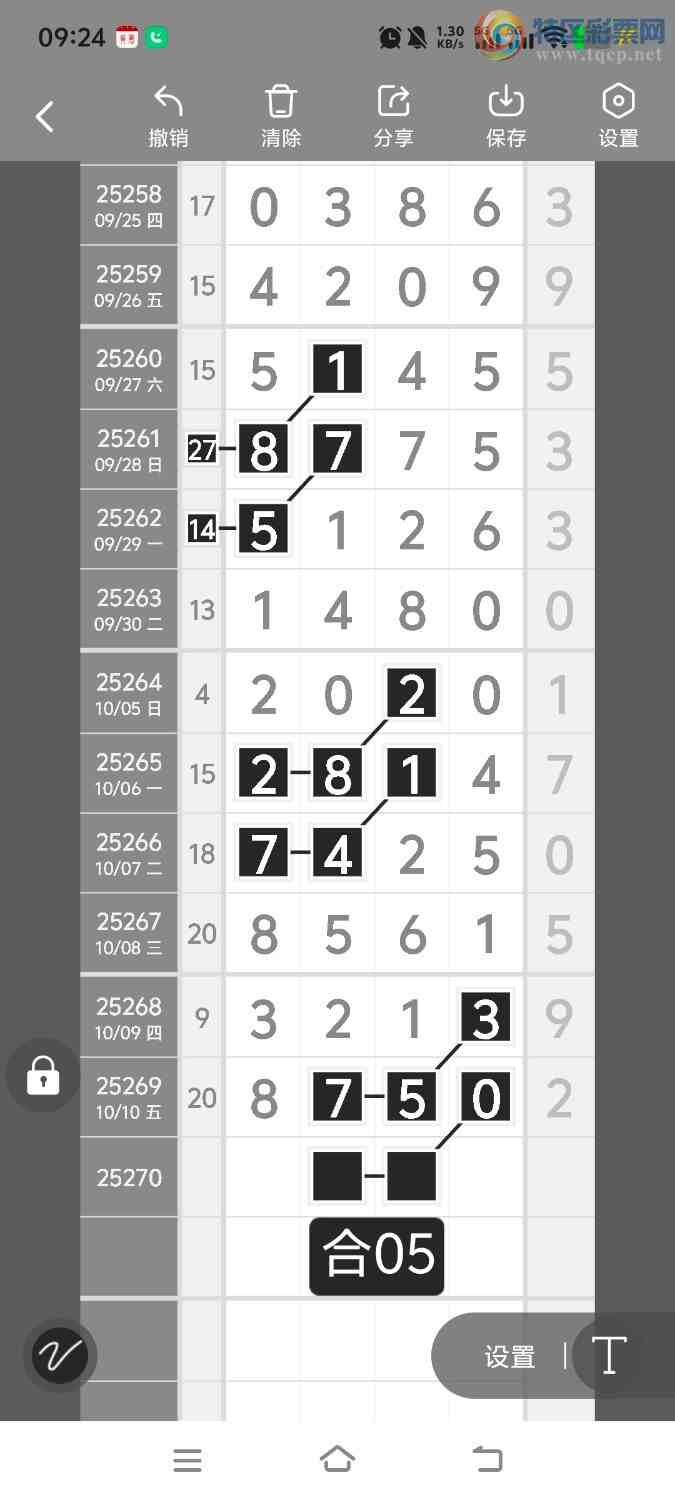Open system recent apps menu
The width and height of the screenshot is (675, 1500).
[x=187, y=1460]
